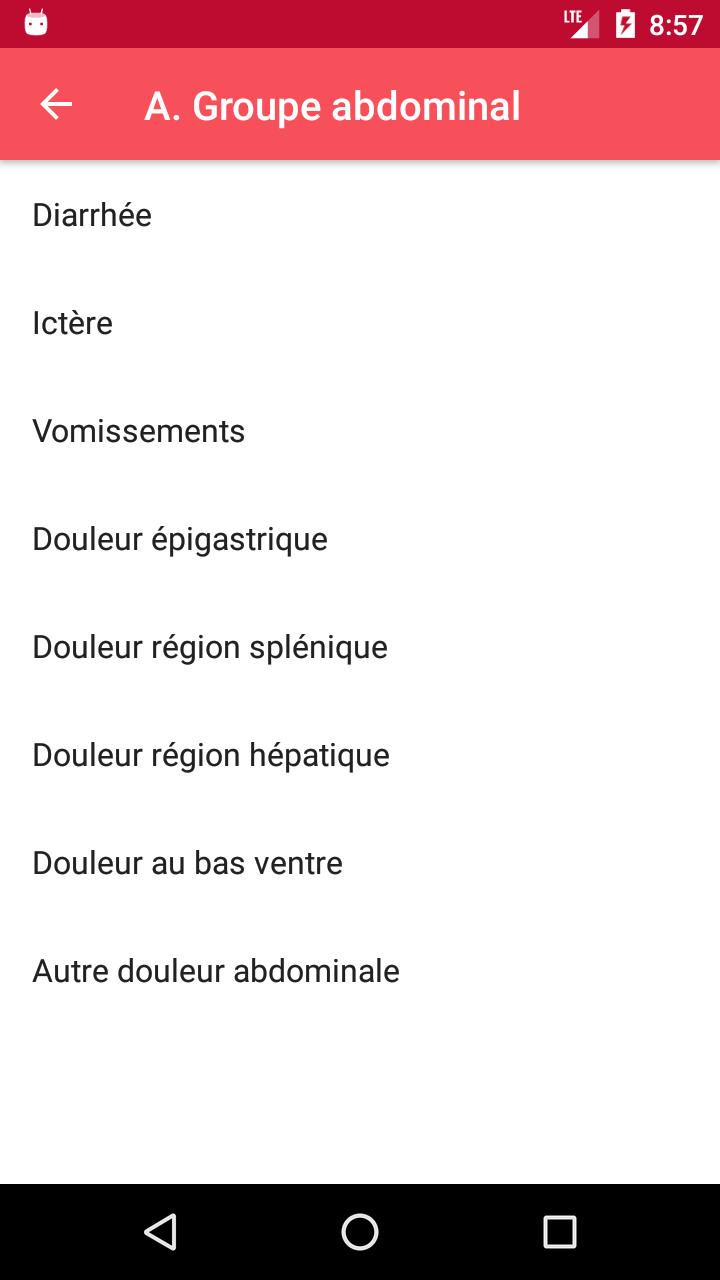Image resolution: width=720 pixels, height=1280 pixels.
Task: Select Douleur région hépatique
Action: click(x=360, y=755)
